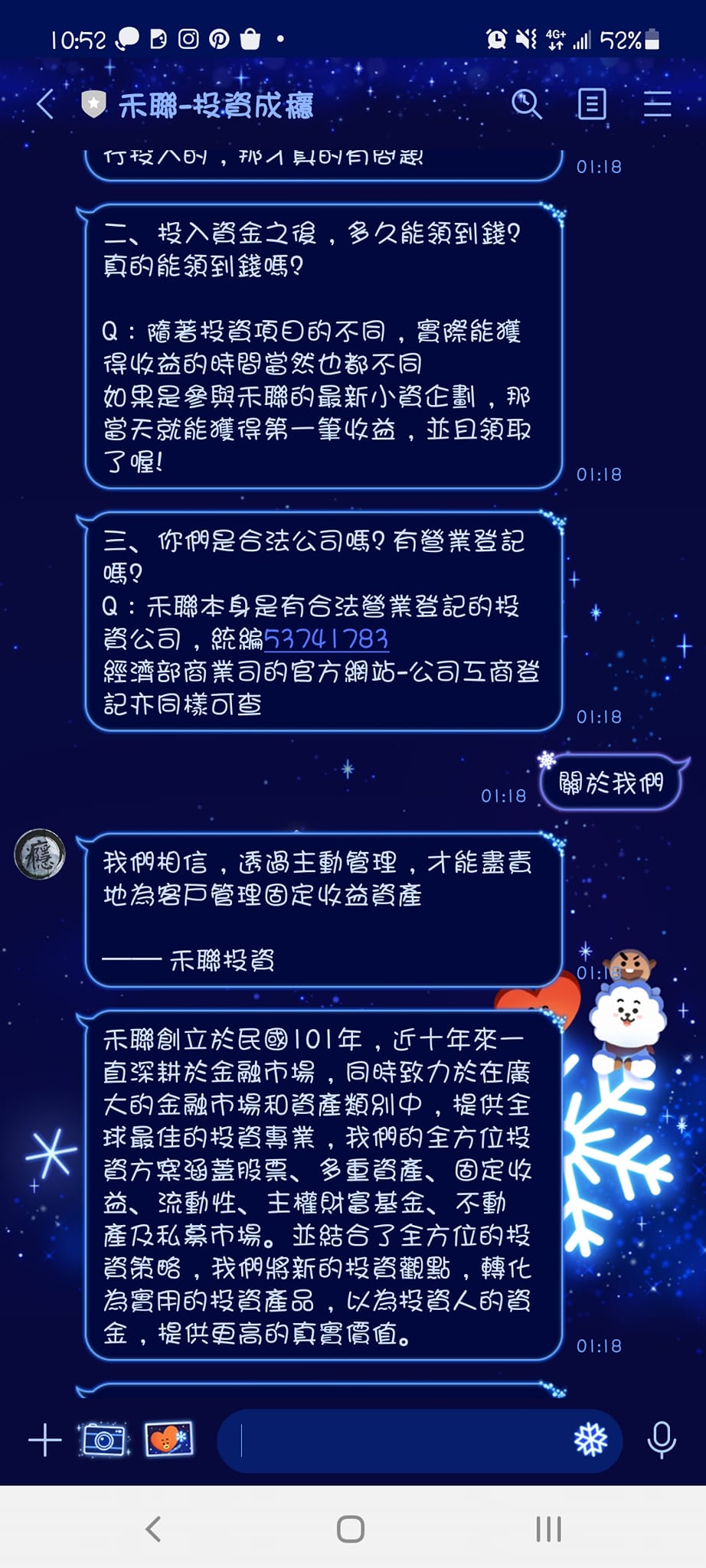
Task: Go to the home screen
Action: (351, 1529)
